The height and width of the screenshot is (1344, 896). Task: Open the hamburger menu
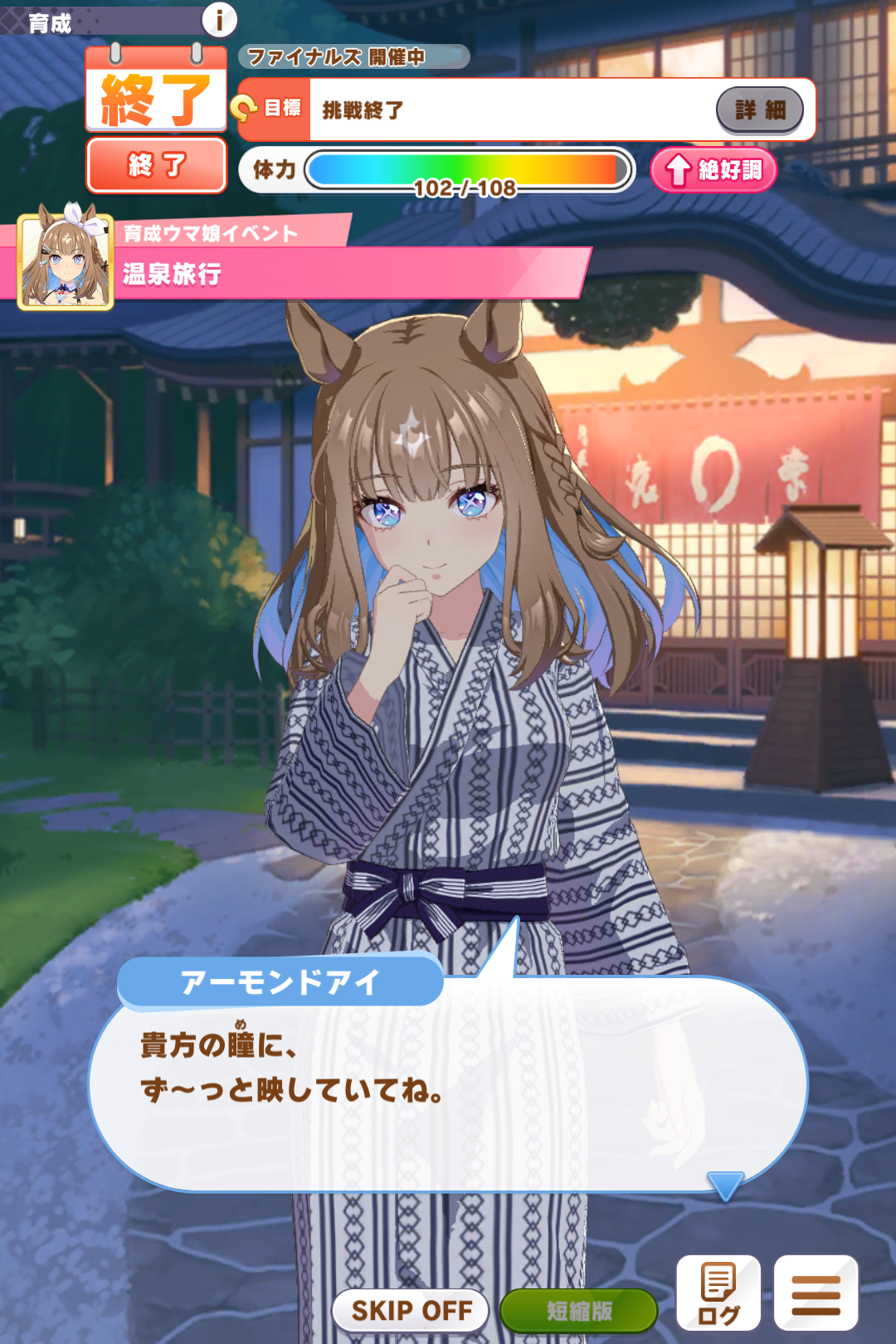(816, 1293)
